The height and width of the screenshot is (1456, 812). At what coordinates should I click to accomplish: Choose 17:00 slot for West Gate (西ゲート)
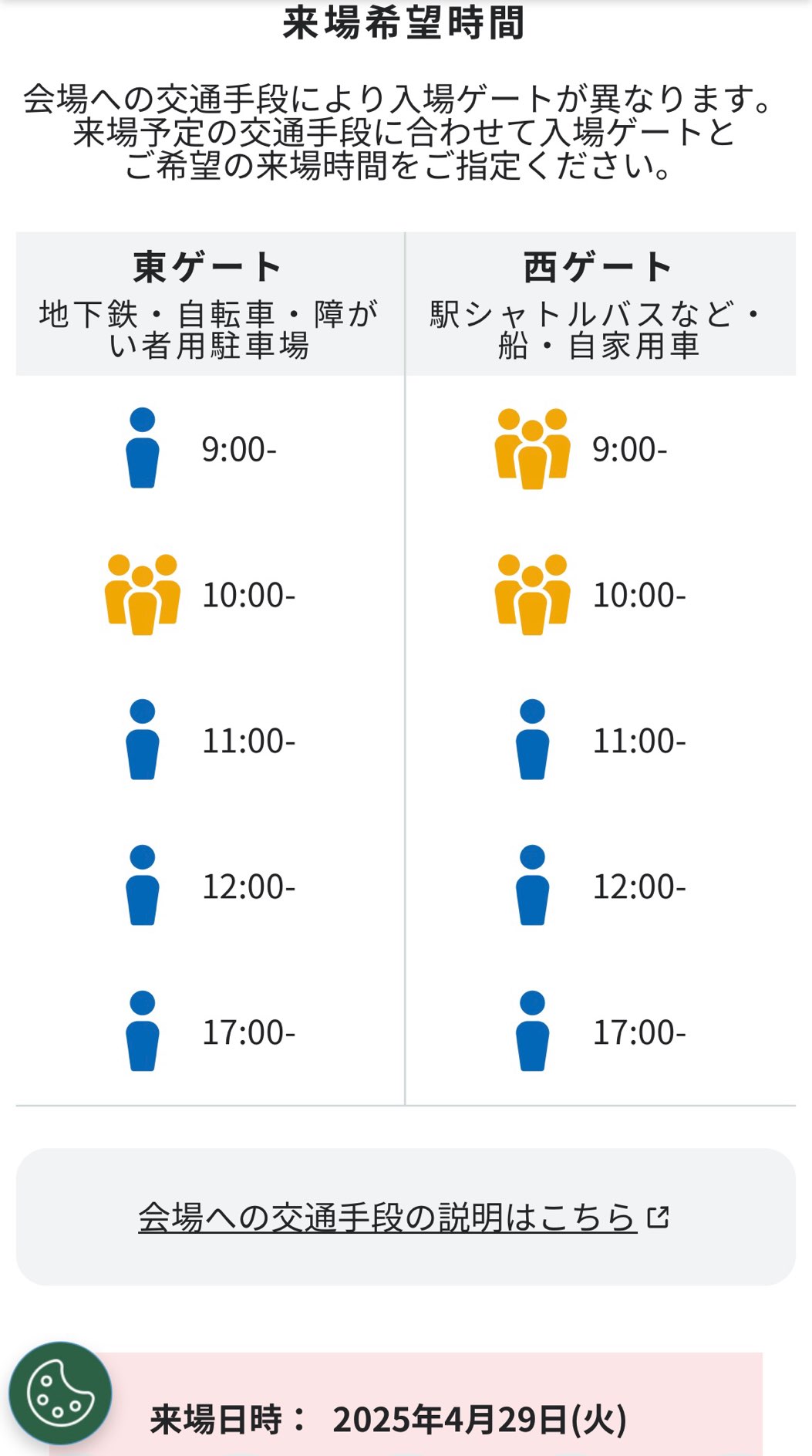(599, 1032)
